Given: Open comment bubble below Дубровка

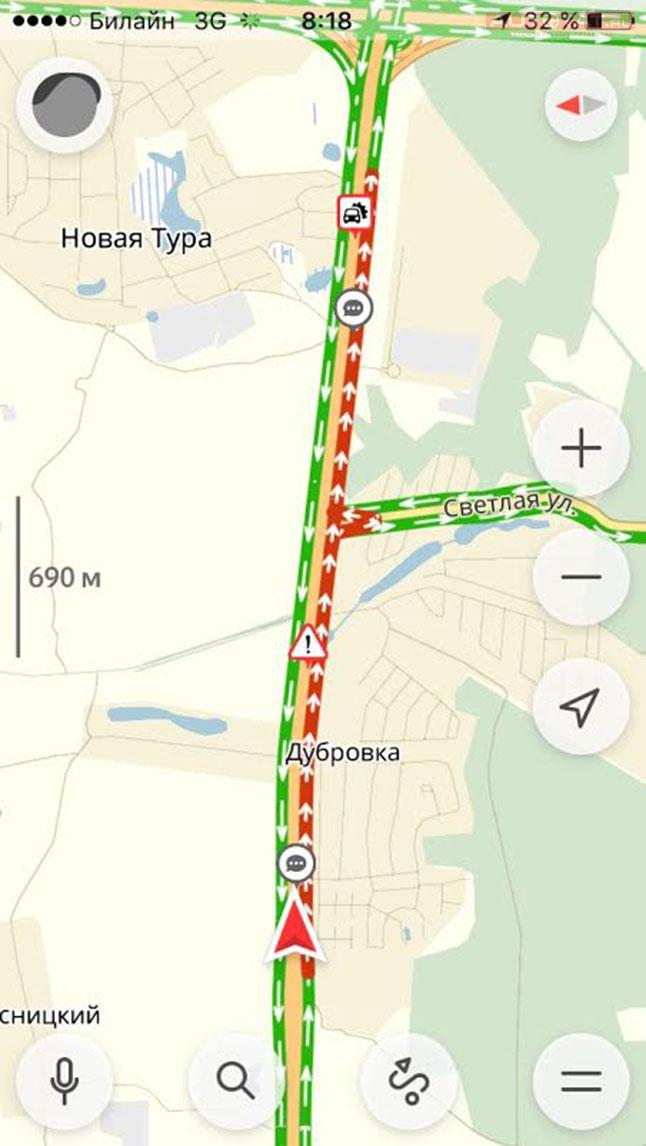Looking at the screenshot, I should point(295,862).
